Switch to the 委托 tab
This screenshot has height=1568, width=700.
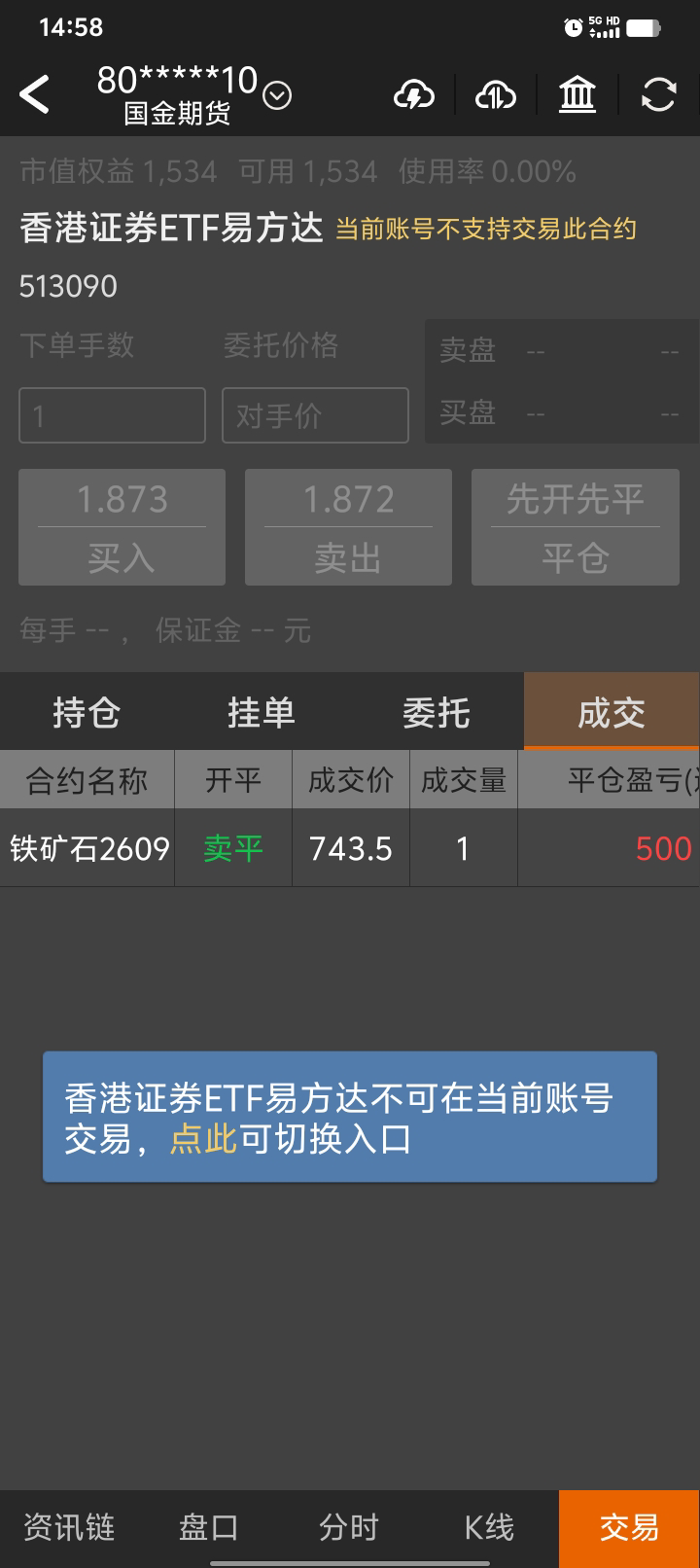436,713
